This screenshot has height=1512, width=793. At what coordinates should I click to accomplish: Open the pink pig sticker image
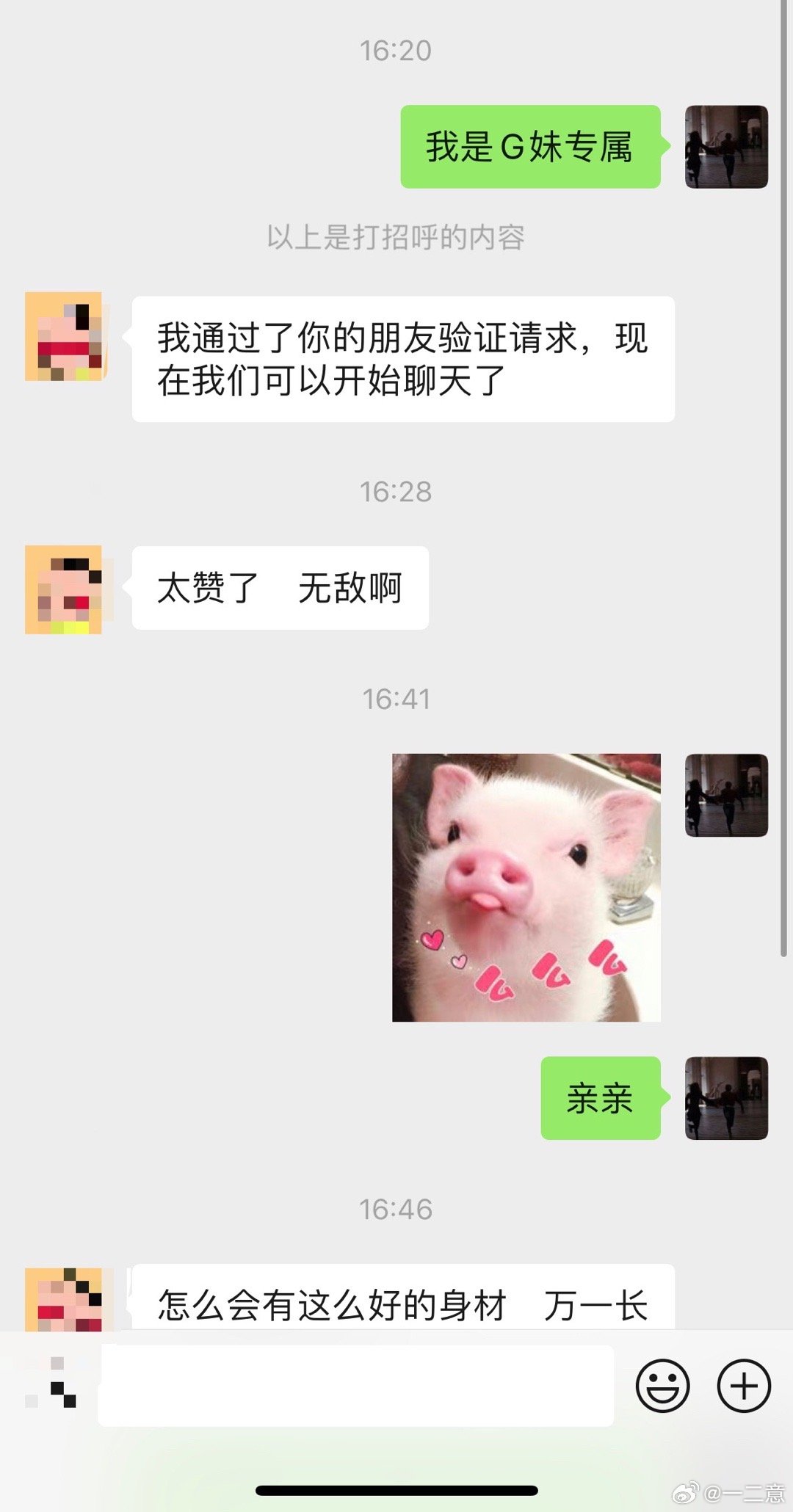(526, 887)
